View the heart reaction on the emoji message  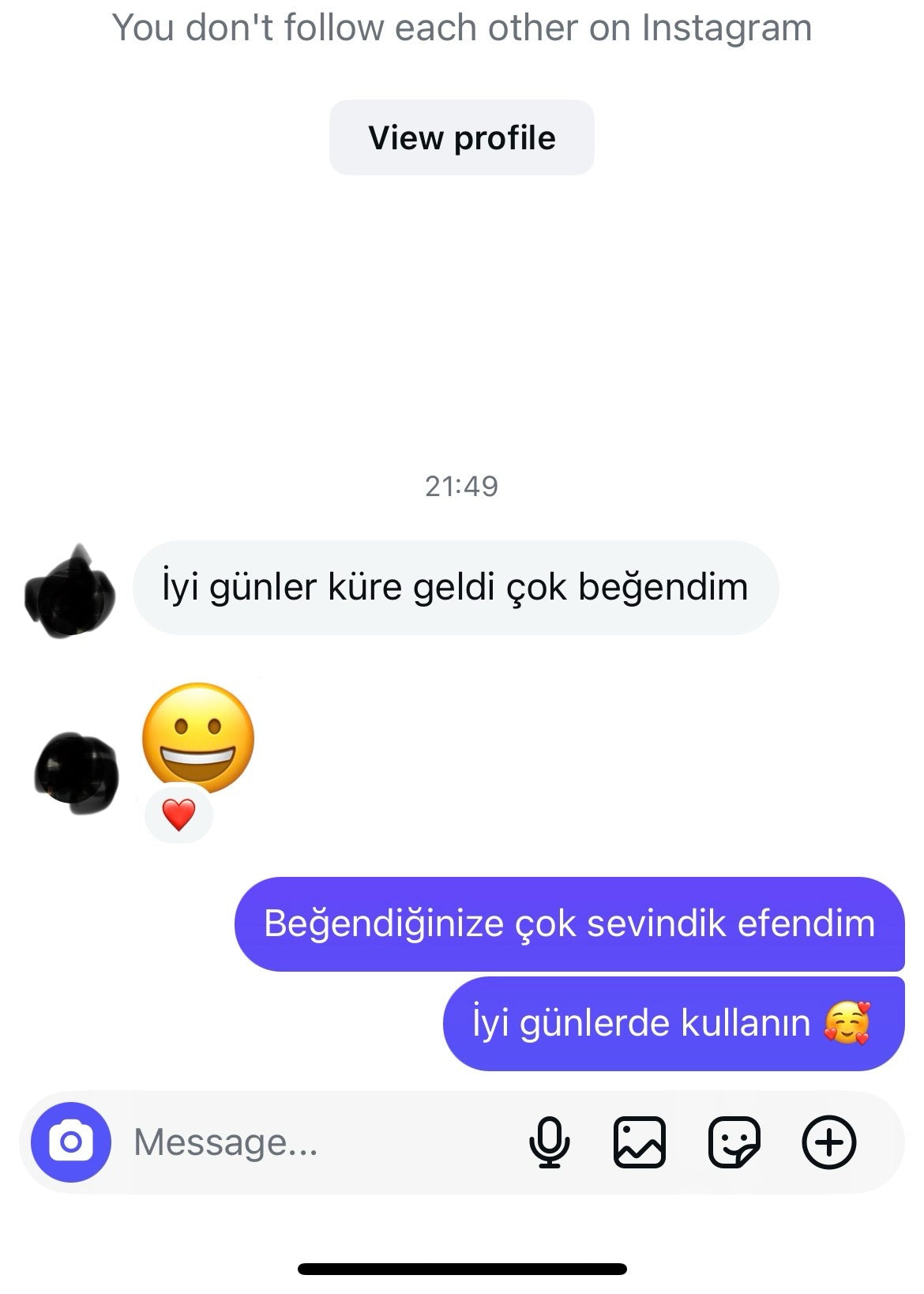(178, 814)
